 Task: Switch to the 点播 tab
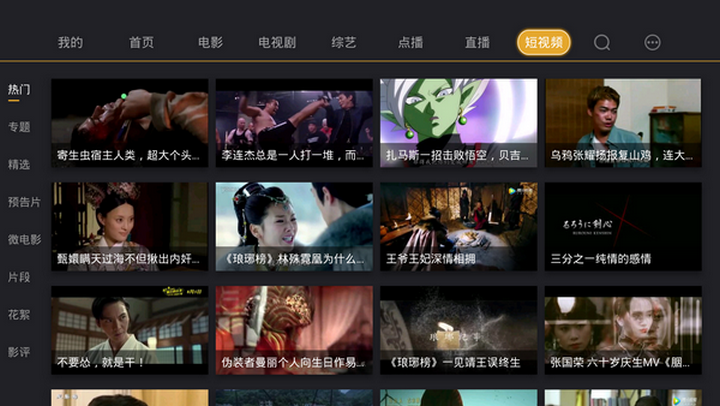(x=411, y=43)
